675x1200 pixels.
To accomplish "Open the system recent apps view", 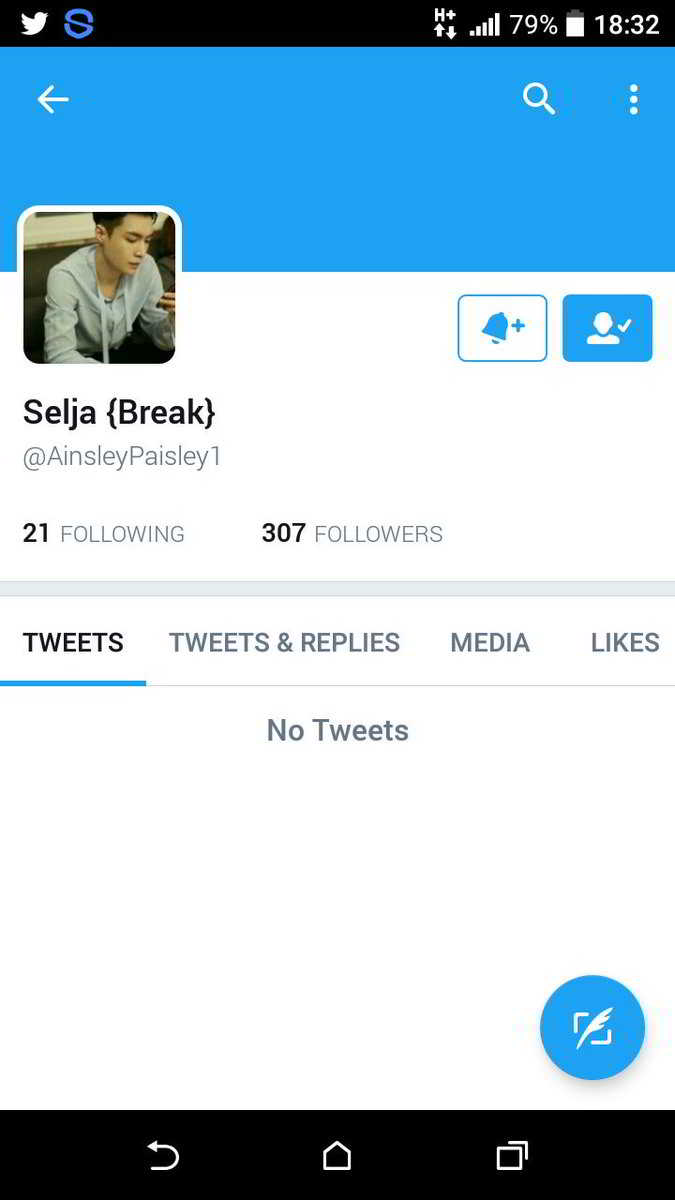I will [x=512, y=1156].
